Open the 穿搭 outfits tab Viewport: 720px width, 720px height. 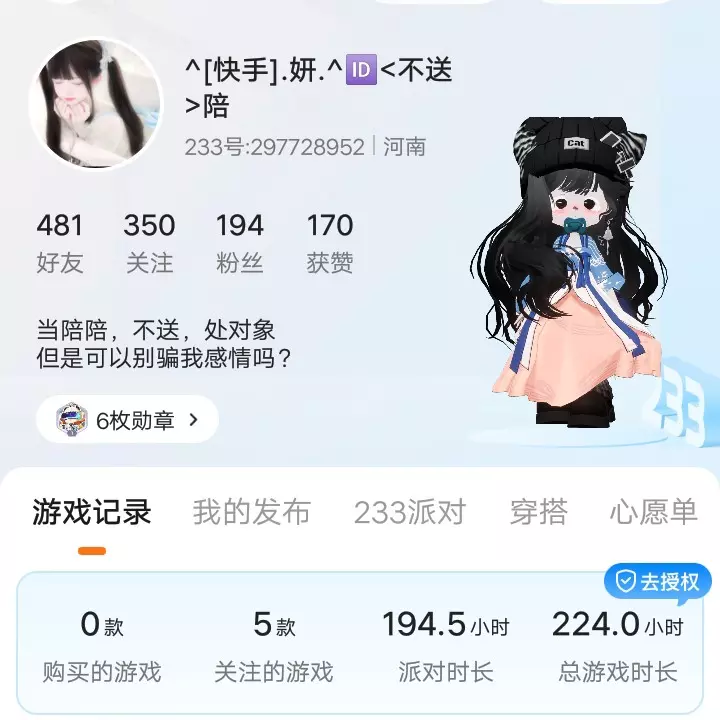(538, 513)
